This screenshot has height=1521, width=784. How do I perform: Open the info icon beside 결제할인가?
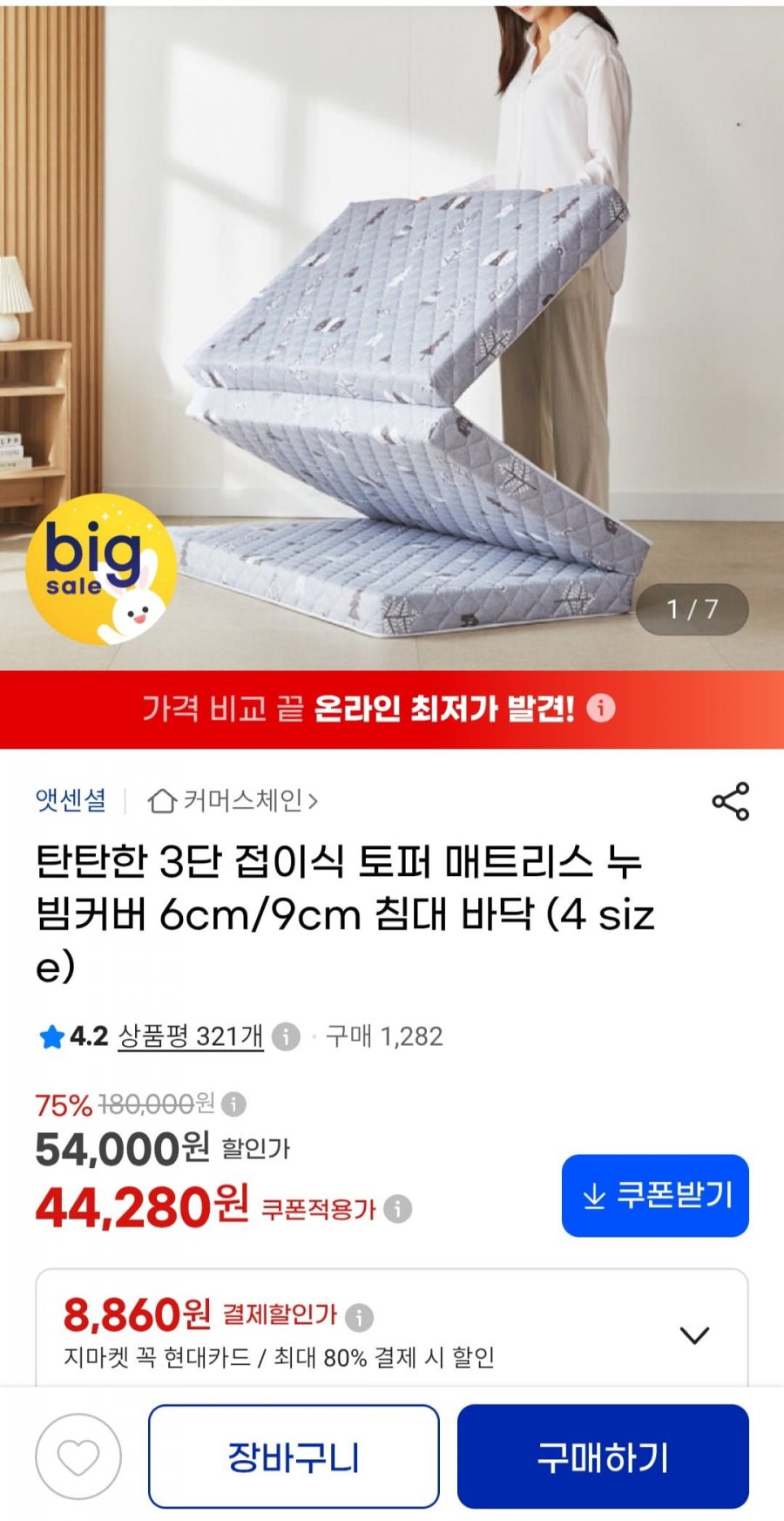[359, 1316]
